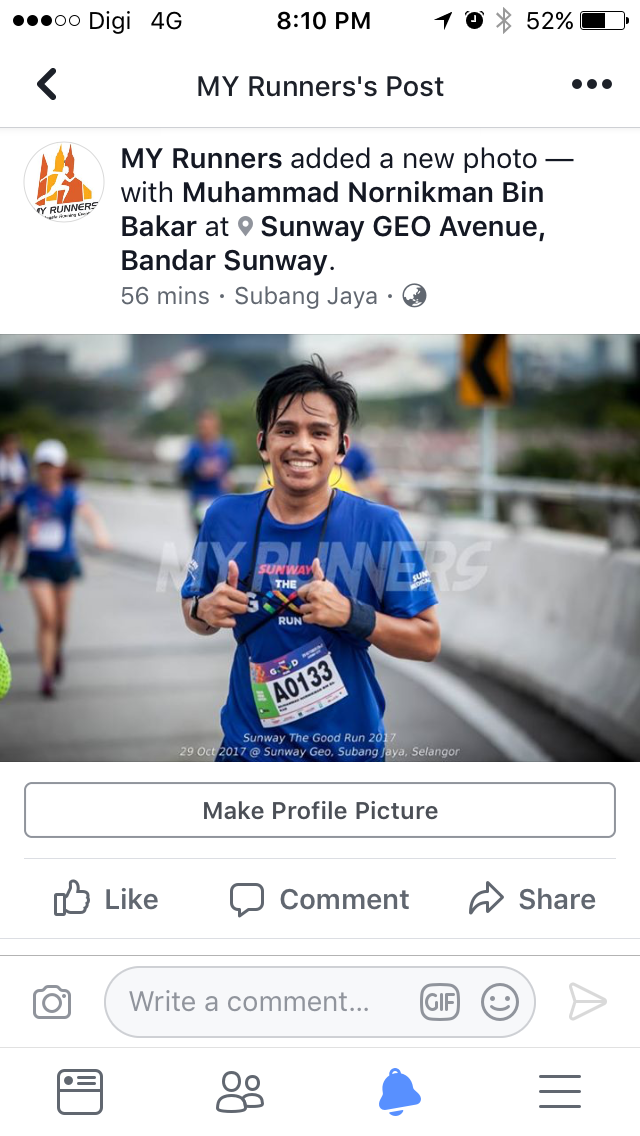Viewport: 640px width, 1136px height.
Task: Open MY Runners page name link
Action: (x=201, y=159)
